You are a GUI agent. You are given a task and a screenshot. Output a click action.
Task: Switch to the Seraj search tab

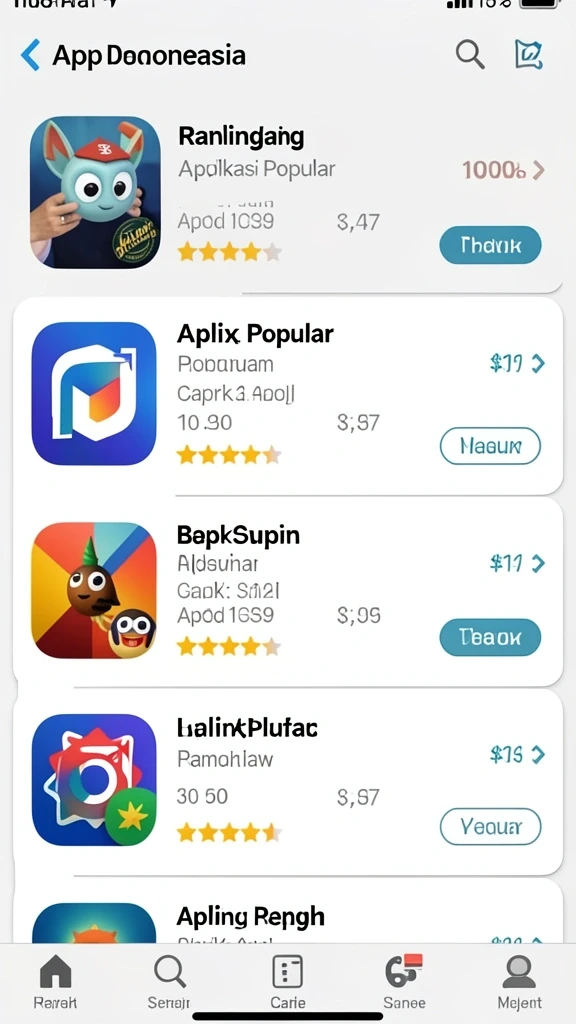pos(169,982)
